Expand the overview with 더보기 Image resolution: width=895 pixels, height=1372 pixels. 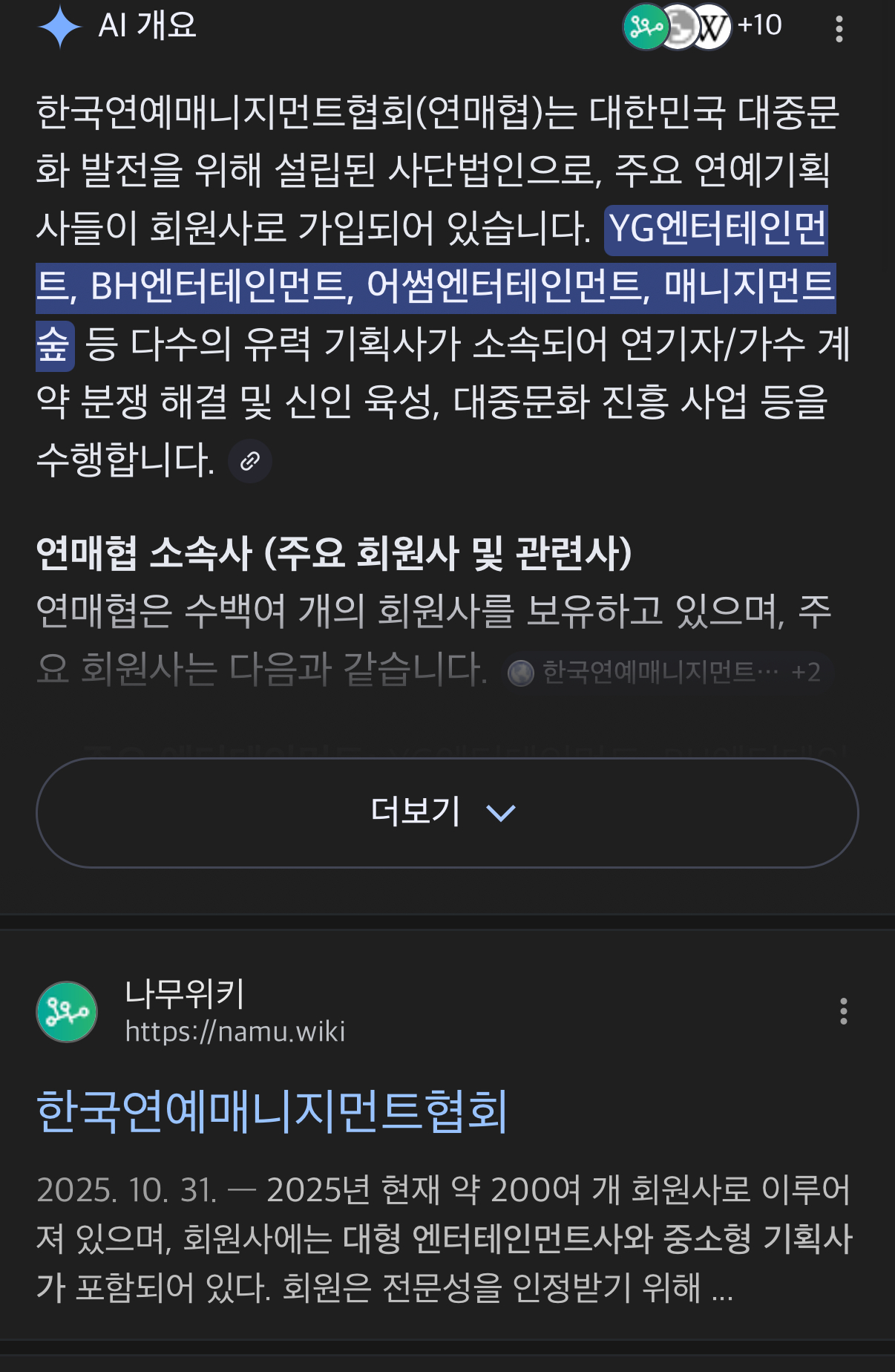(447, 812)
